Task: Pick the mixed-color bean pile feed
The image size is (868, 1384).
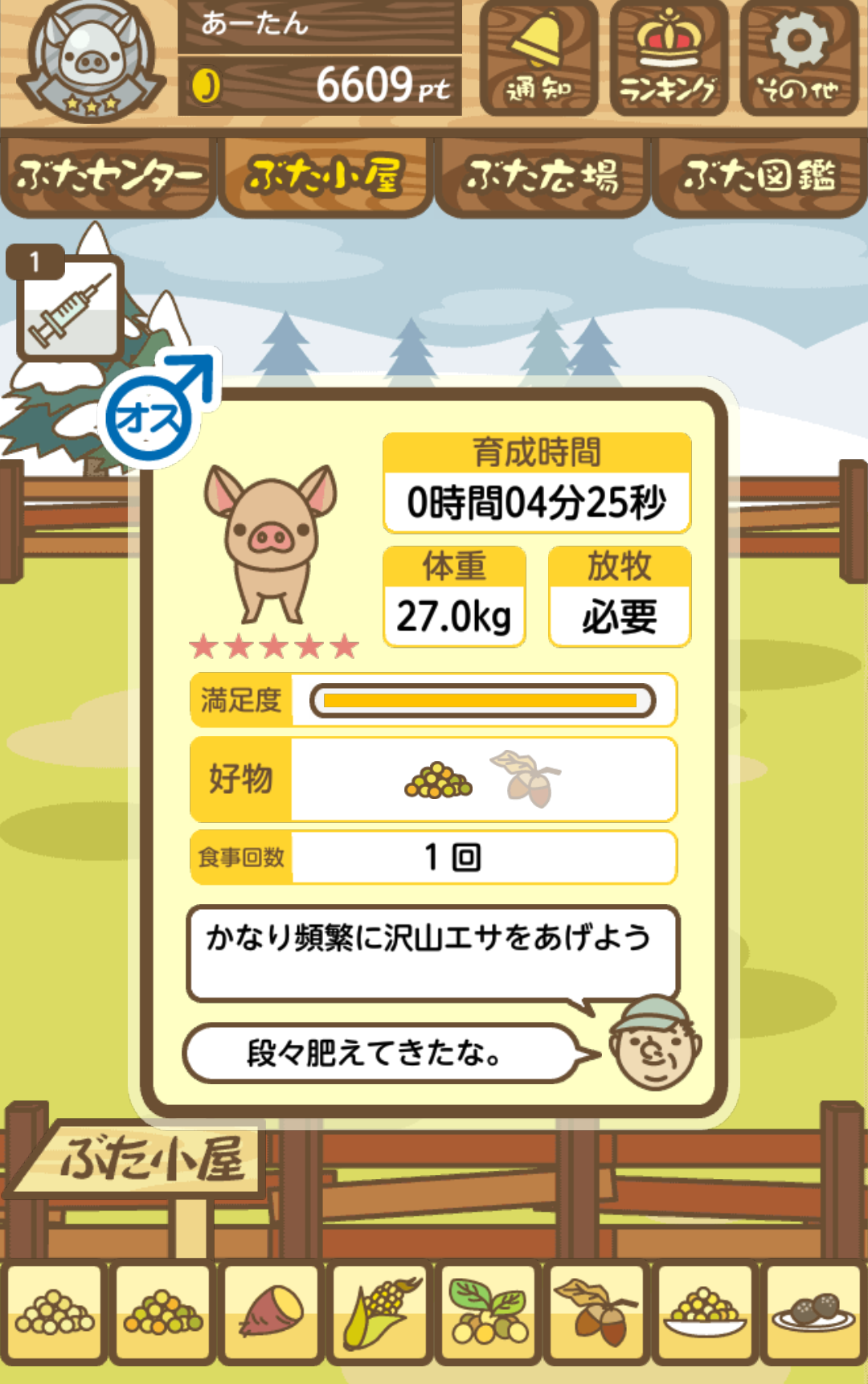Action: coord(163,1313)
